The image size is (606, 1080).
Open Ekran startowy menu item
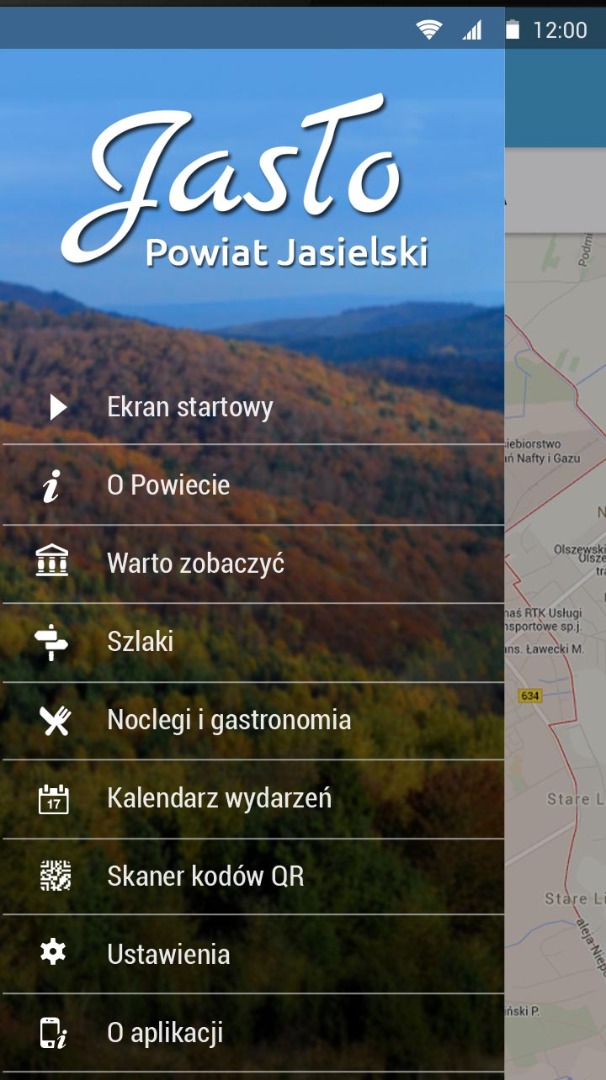pyautogui.click(x=190, y=407)
